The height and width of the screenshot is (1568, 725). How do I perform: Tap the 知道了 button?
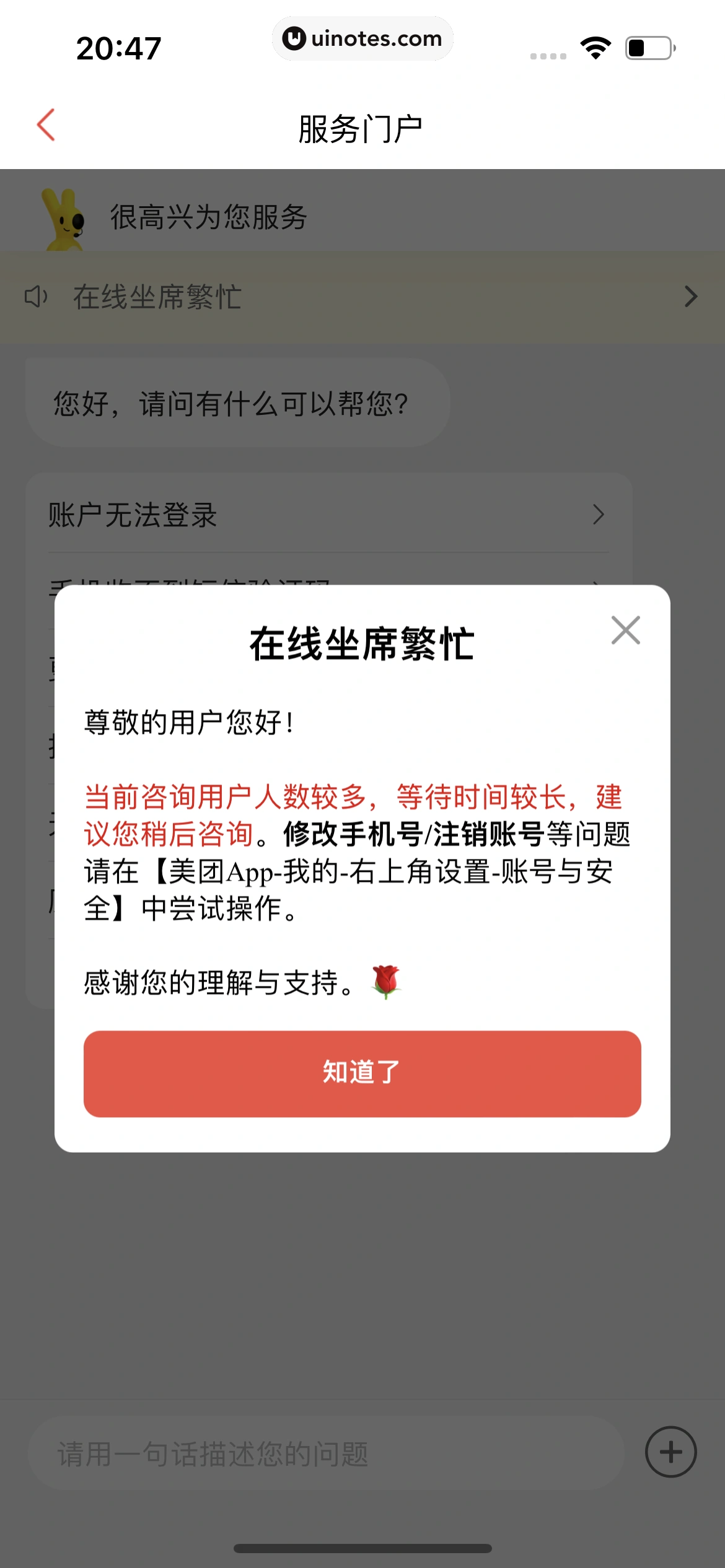pyautogui.click(x=362, y=1073)
